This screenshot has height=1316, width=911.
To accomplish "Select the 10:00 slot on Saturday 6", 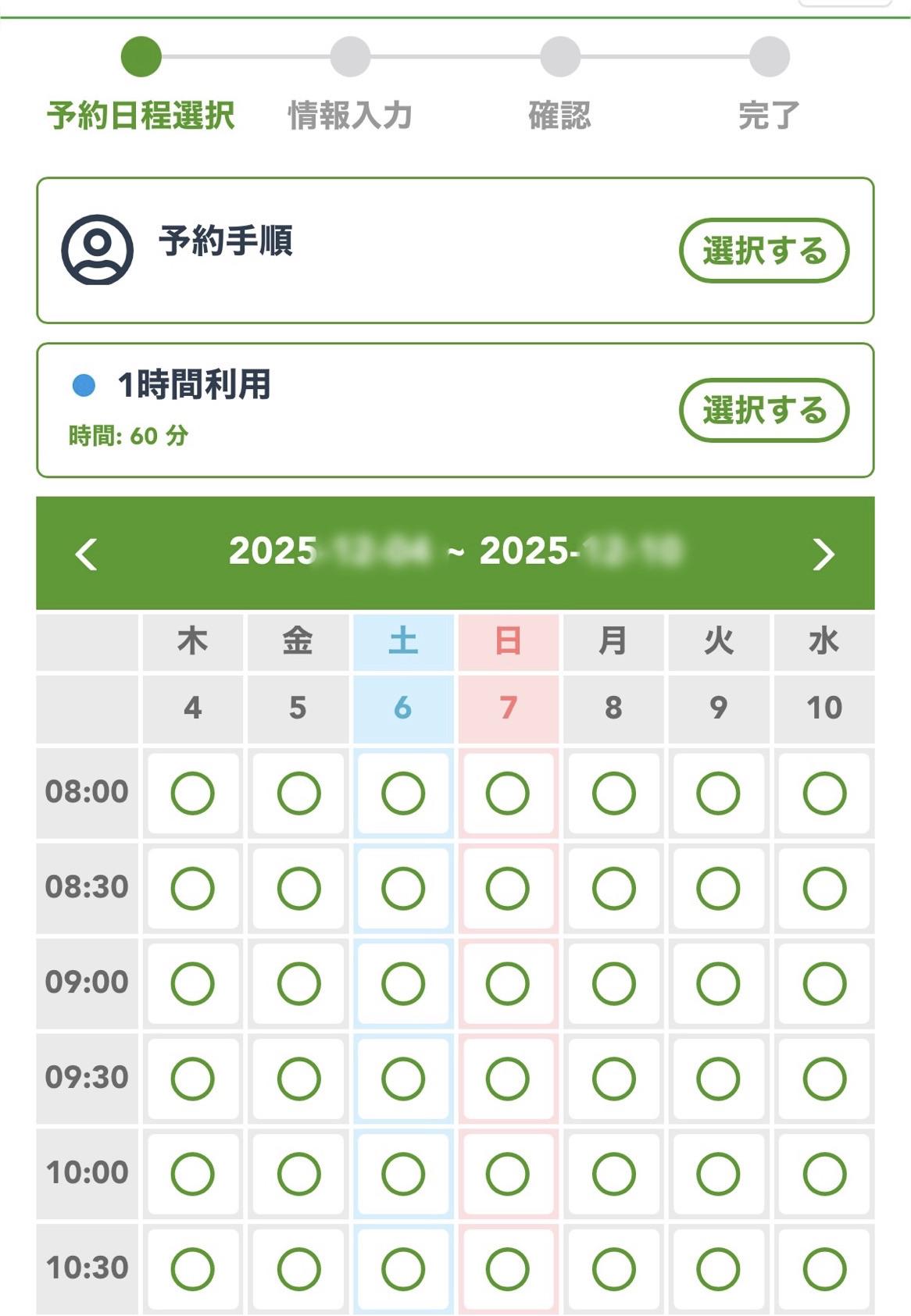I will pos(403,1174).
